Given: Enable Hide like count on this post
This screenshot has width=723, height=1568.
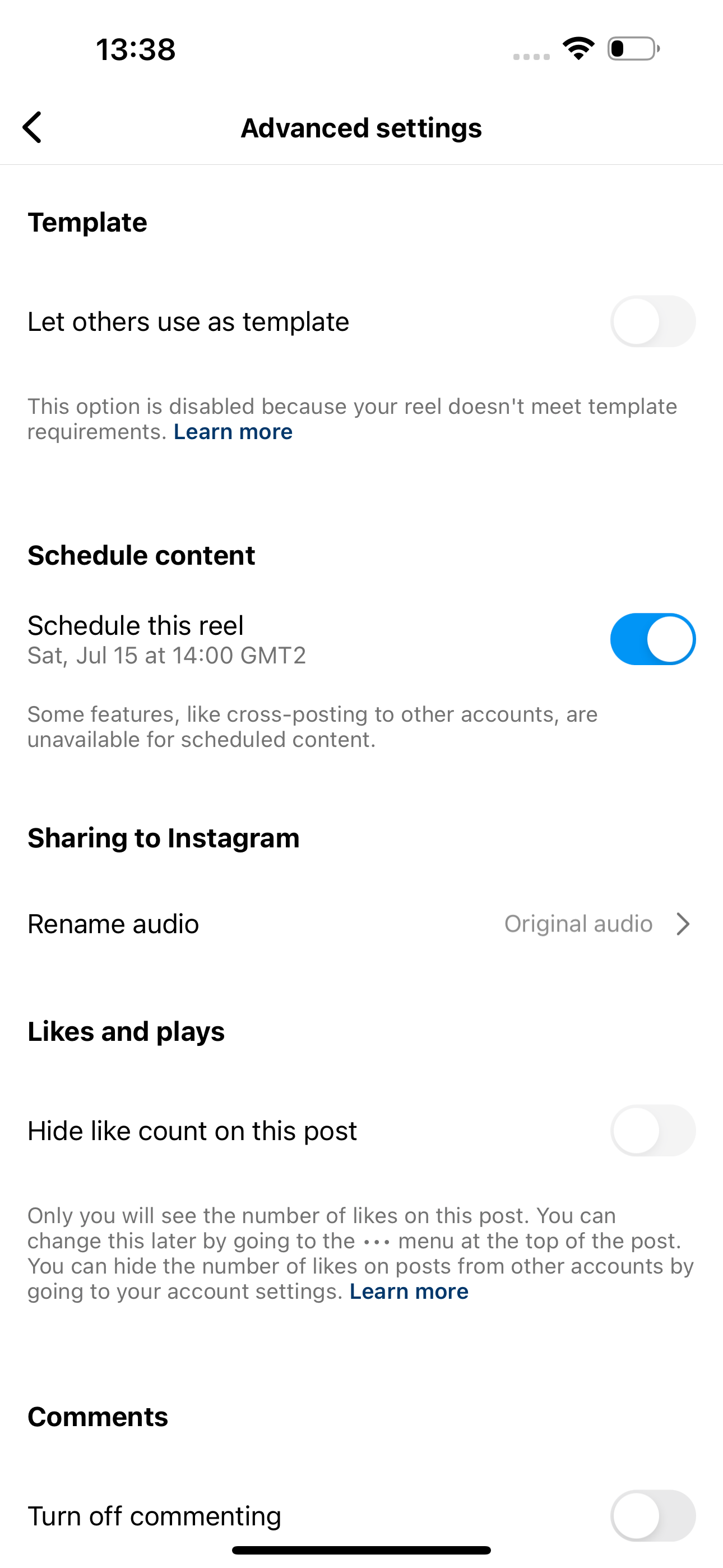Looking at the screenshot, I should (653, 1131).
